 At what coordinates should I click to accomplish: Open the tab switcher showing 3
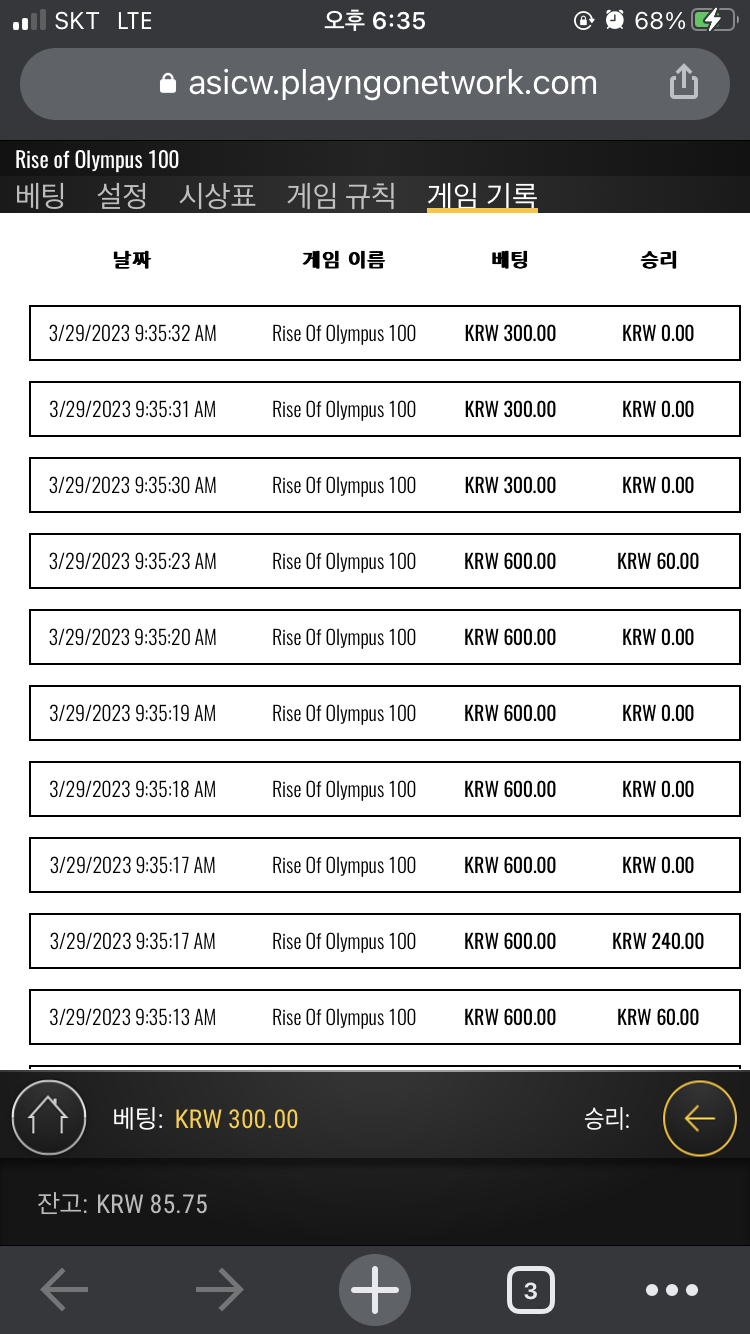531,1290
